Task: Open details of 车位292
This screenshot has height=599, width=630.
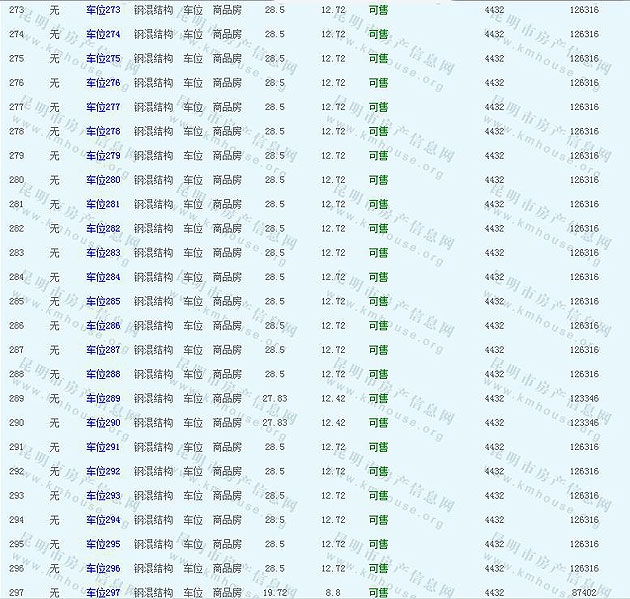Action: click(103, 471)
